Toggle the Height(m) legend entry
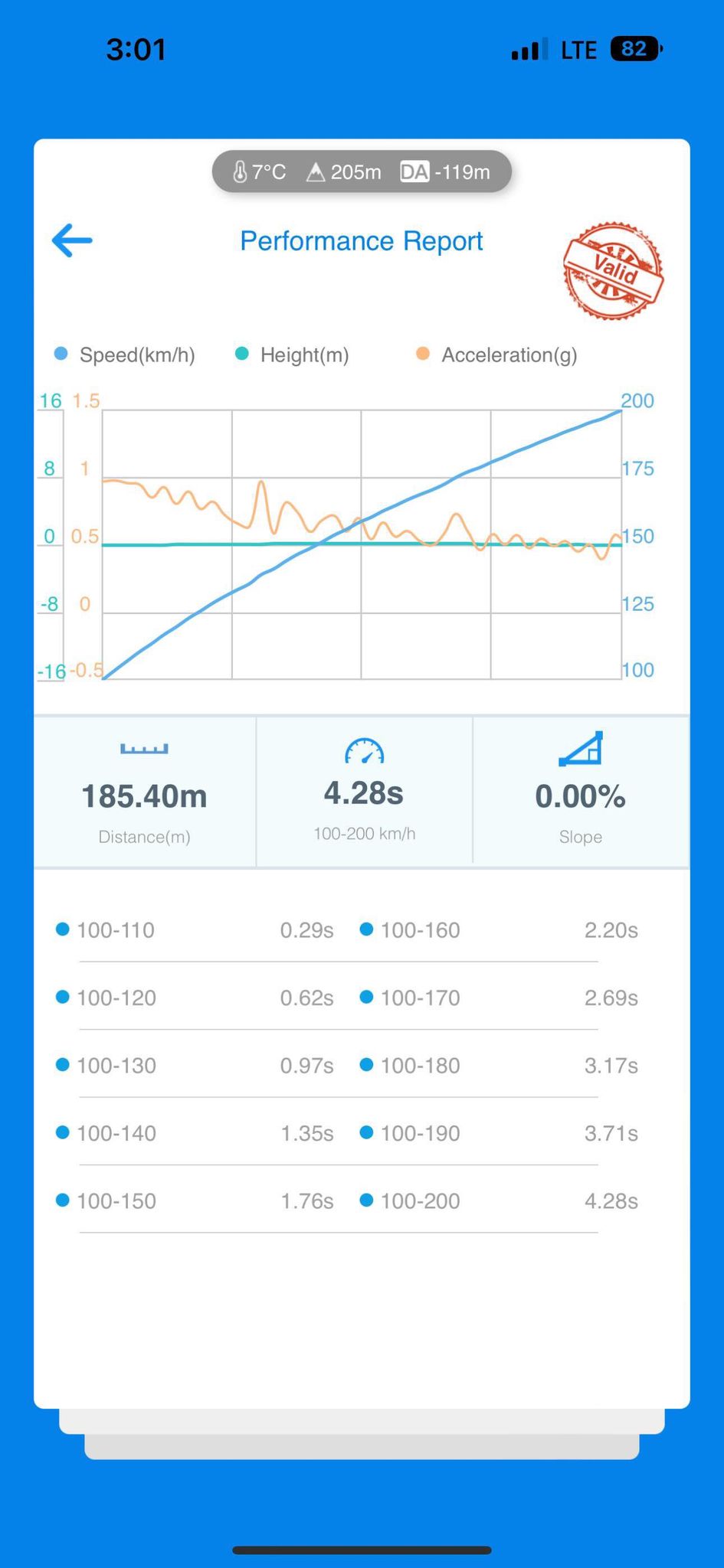724x1568 pixels. (x=293, y=354)
